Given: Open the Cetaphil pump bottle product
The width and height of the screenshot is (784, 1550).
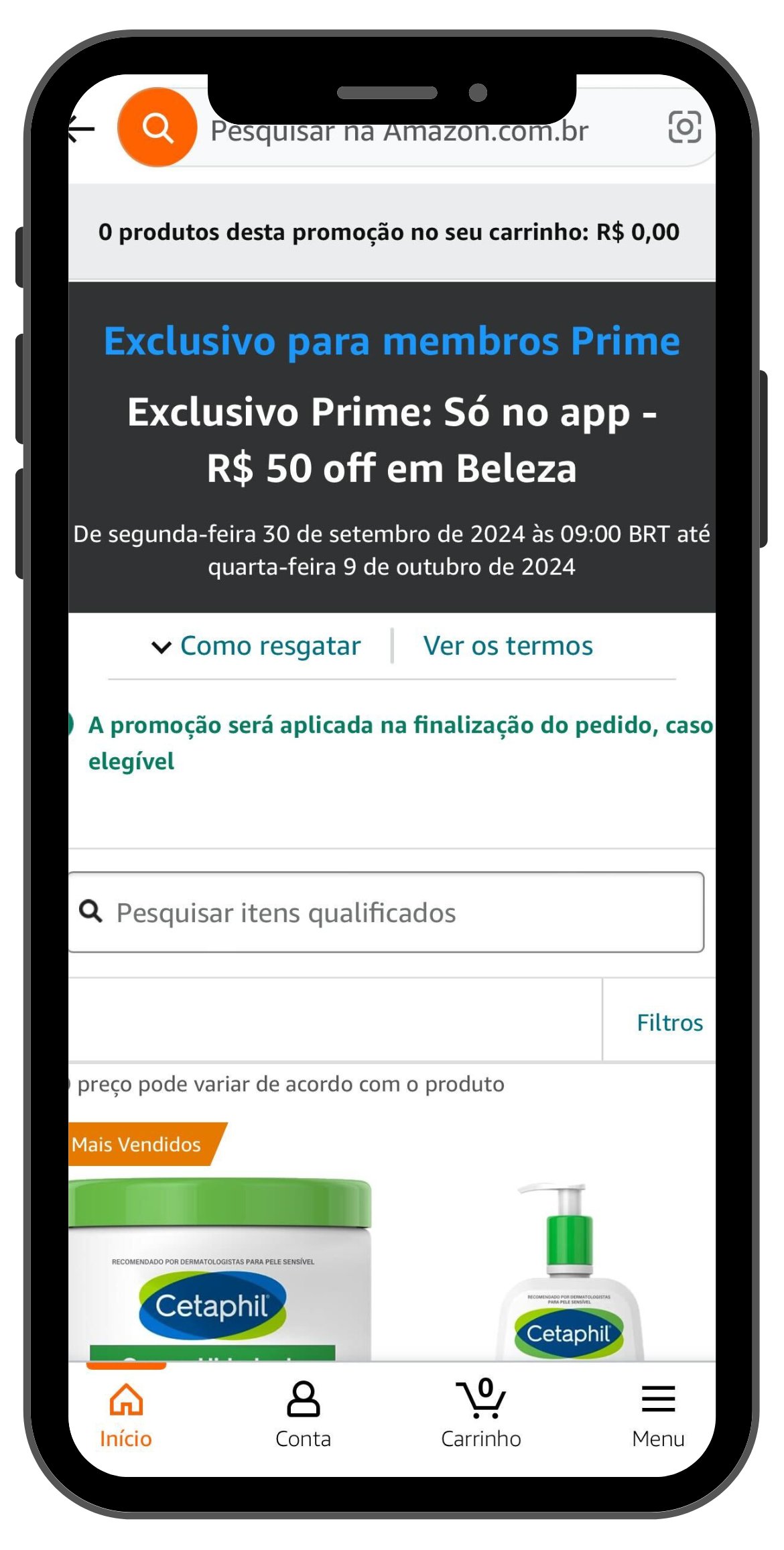Looking at the screenshot, I should [568, 1273].
